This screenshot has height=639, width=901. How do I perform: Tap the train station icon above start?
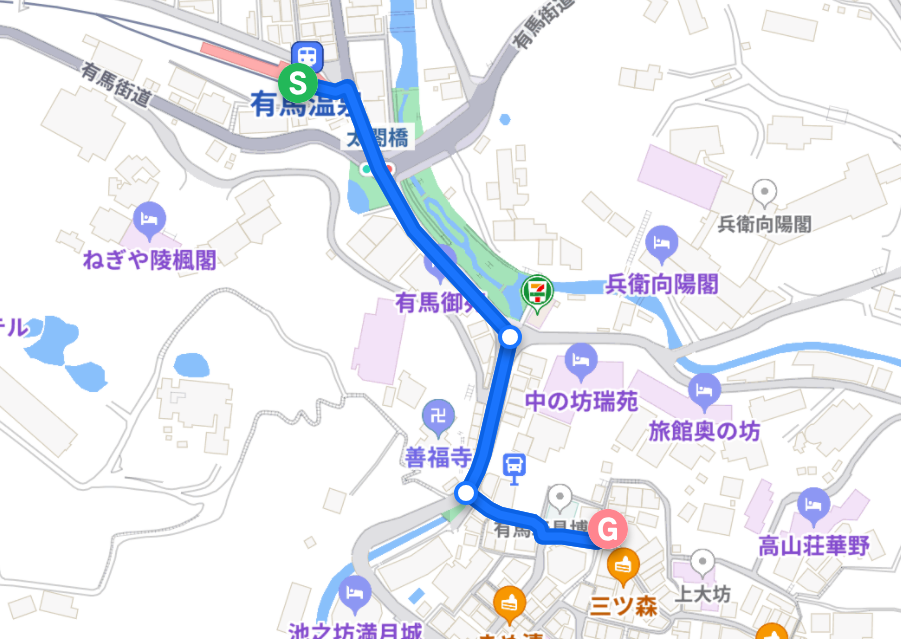click(305, 54)
